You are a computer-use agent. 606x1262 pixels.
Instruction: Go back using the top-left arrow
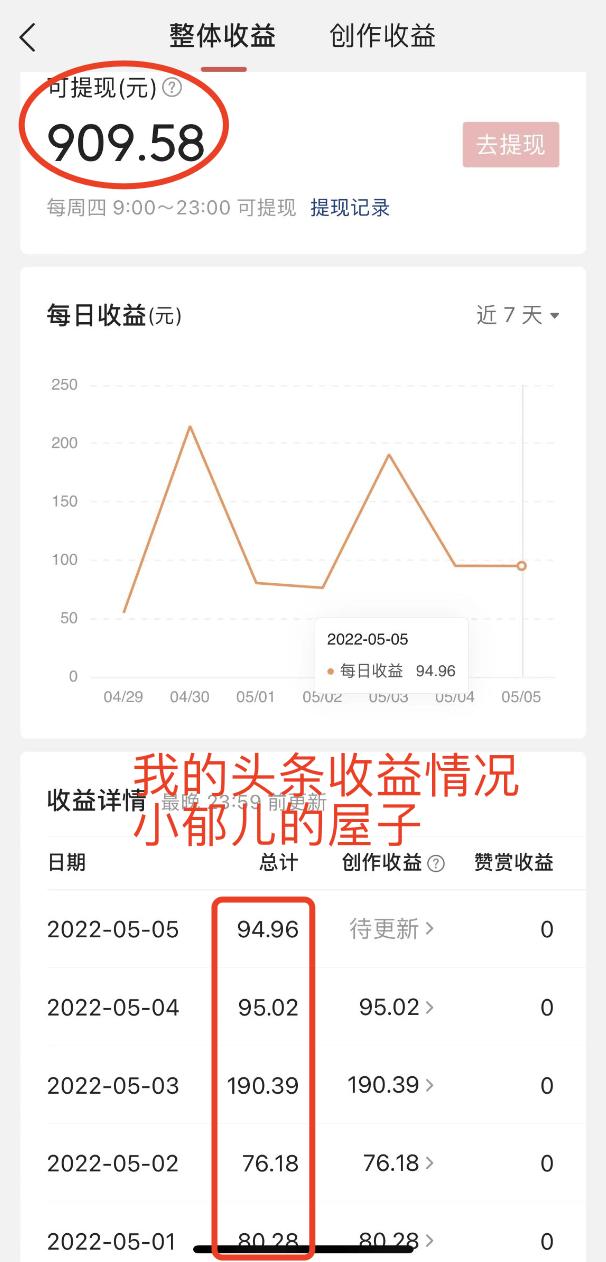[28, 38]
